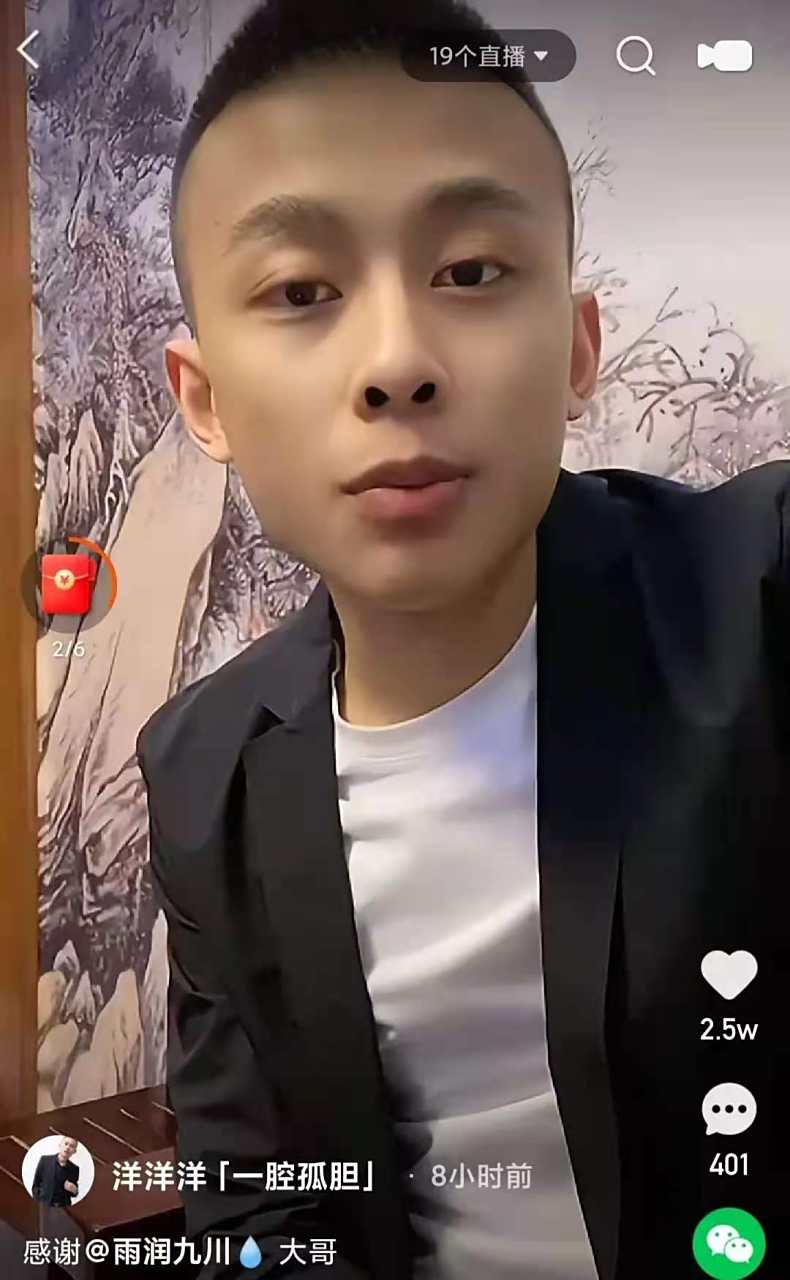Expand the 19个直播 dropdown
Screen dimensions: 790x1280
489,56
